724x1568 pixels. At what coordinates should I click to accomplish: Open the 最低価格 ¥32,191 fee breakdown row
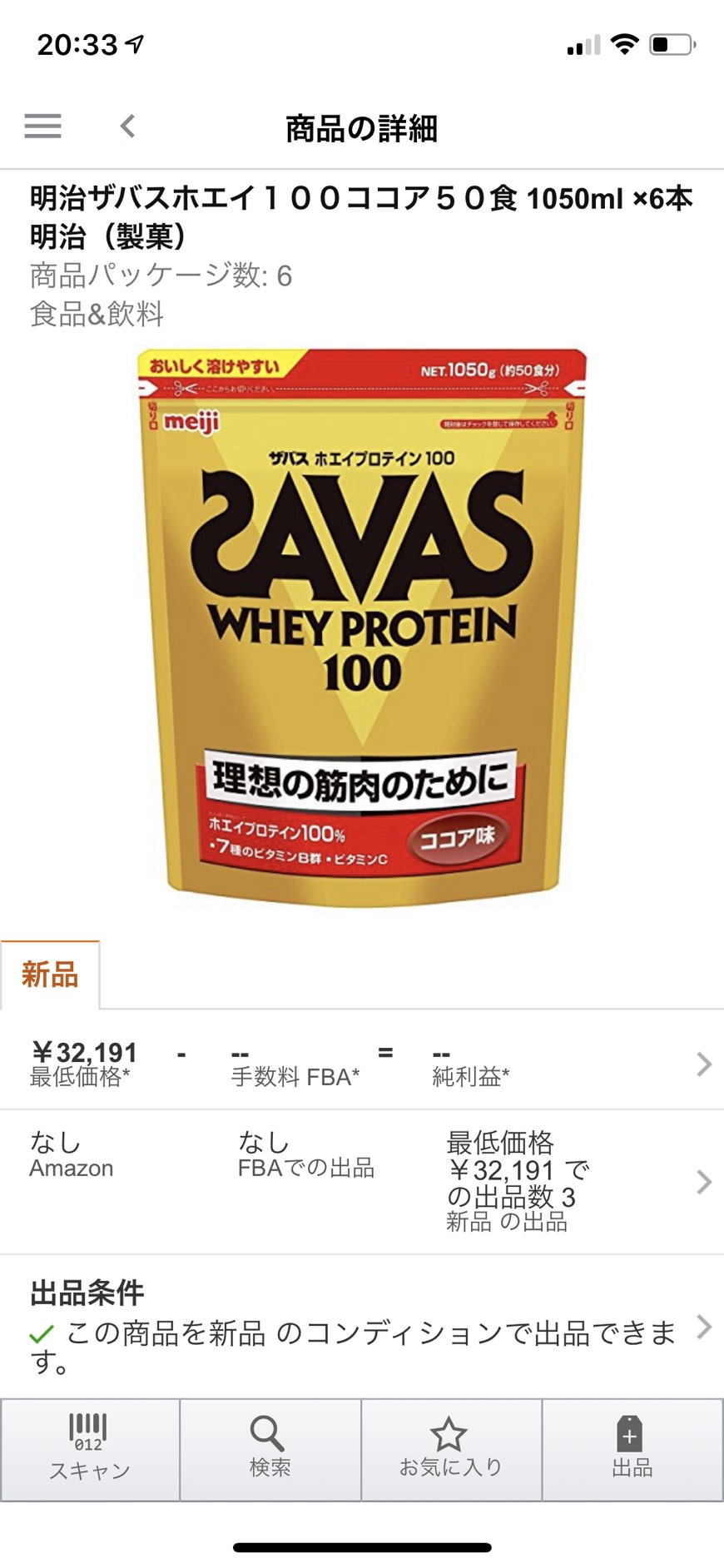tap(362, 1063)
